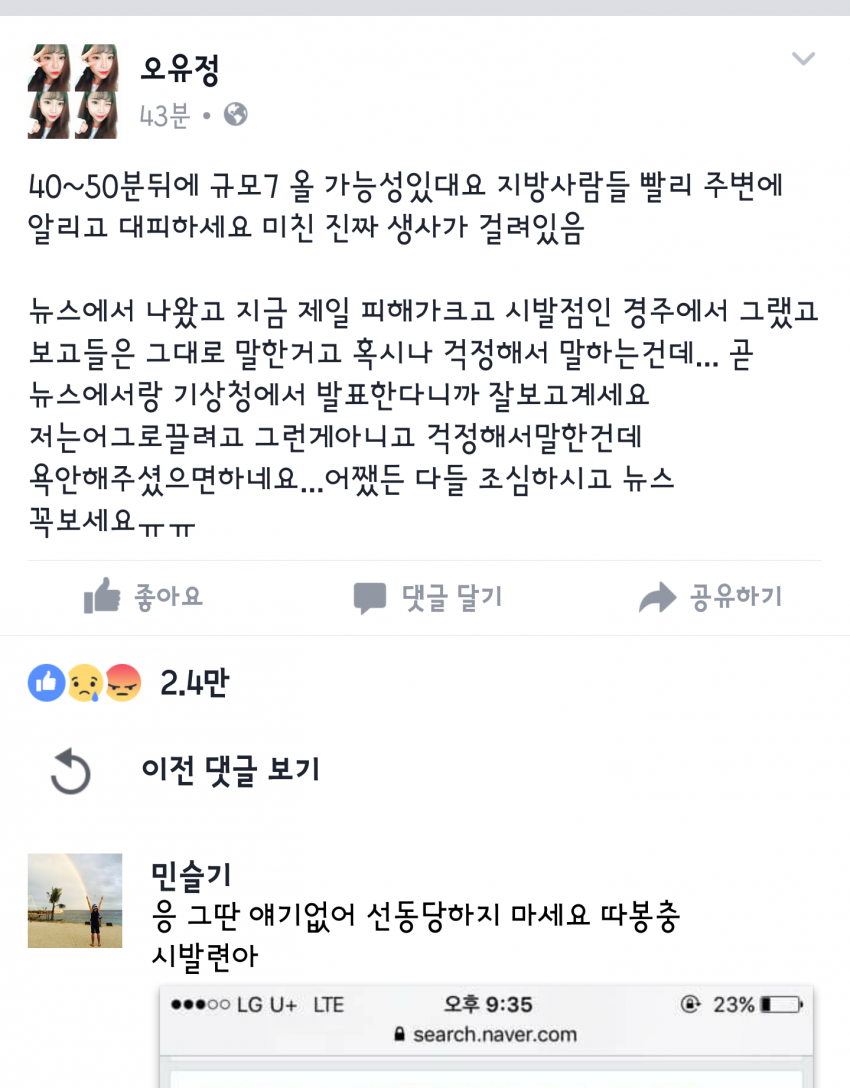Open 민슬기's profile photo
This screenshot has width=850, height=1088.
(75, 900)
